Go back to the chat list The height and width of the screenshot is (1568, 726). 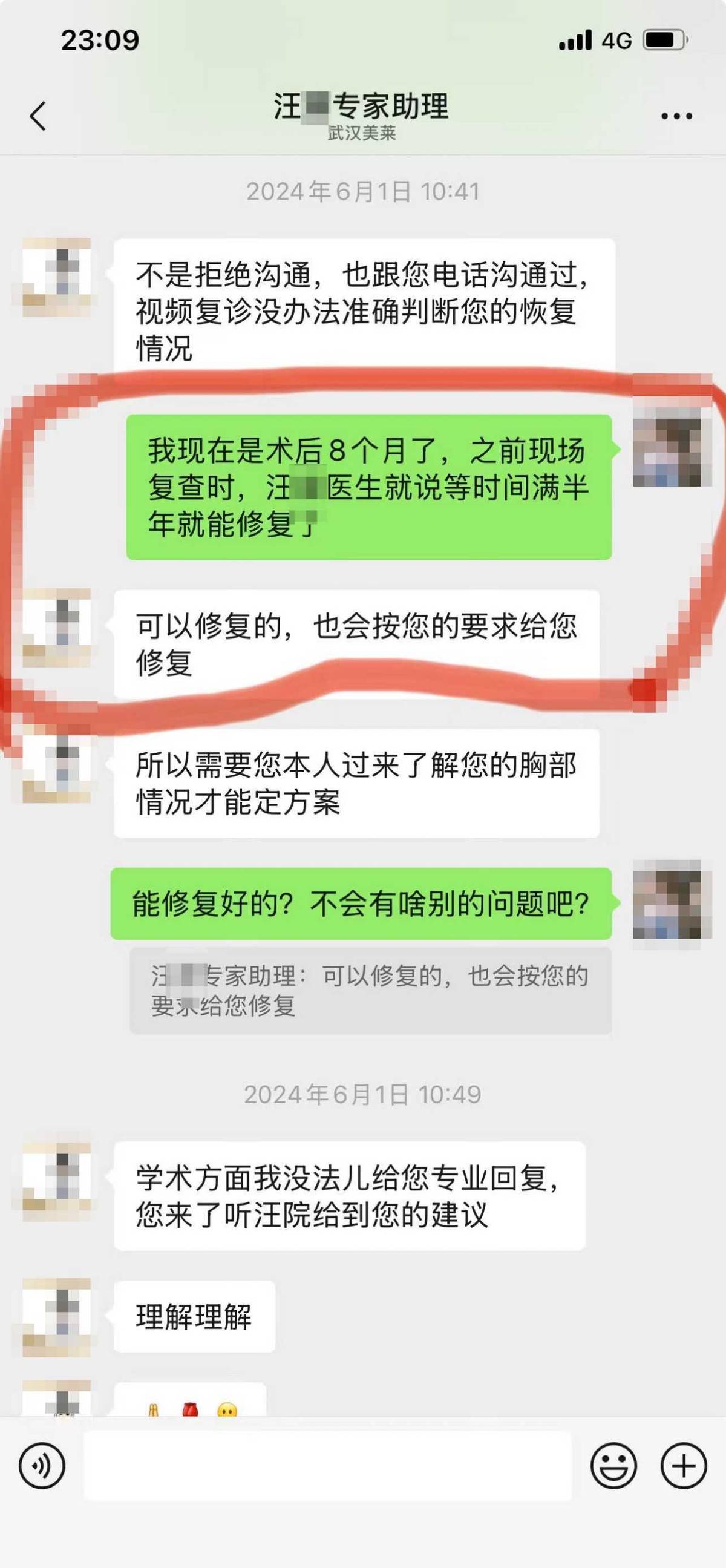[38, 116]
